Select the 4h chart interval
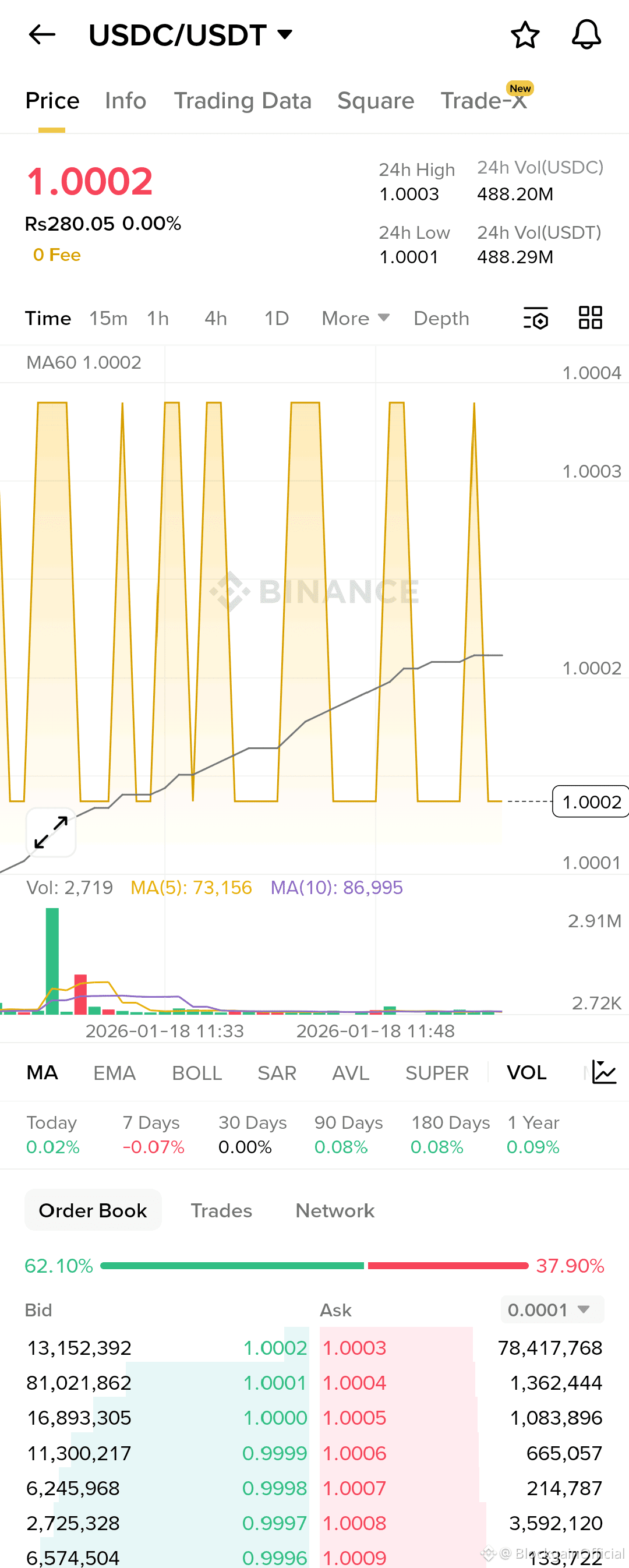This screenshot has width=629, height=1568. [x=215, y=319]
